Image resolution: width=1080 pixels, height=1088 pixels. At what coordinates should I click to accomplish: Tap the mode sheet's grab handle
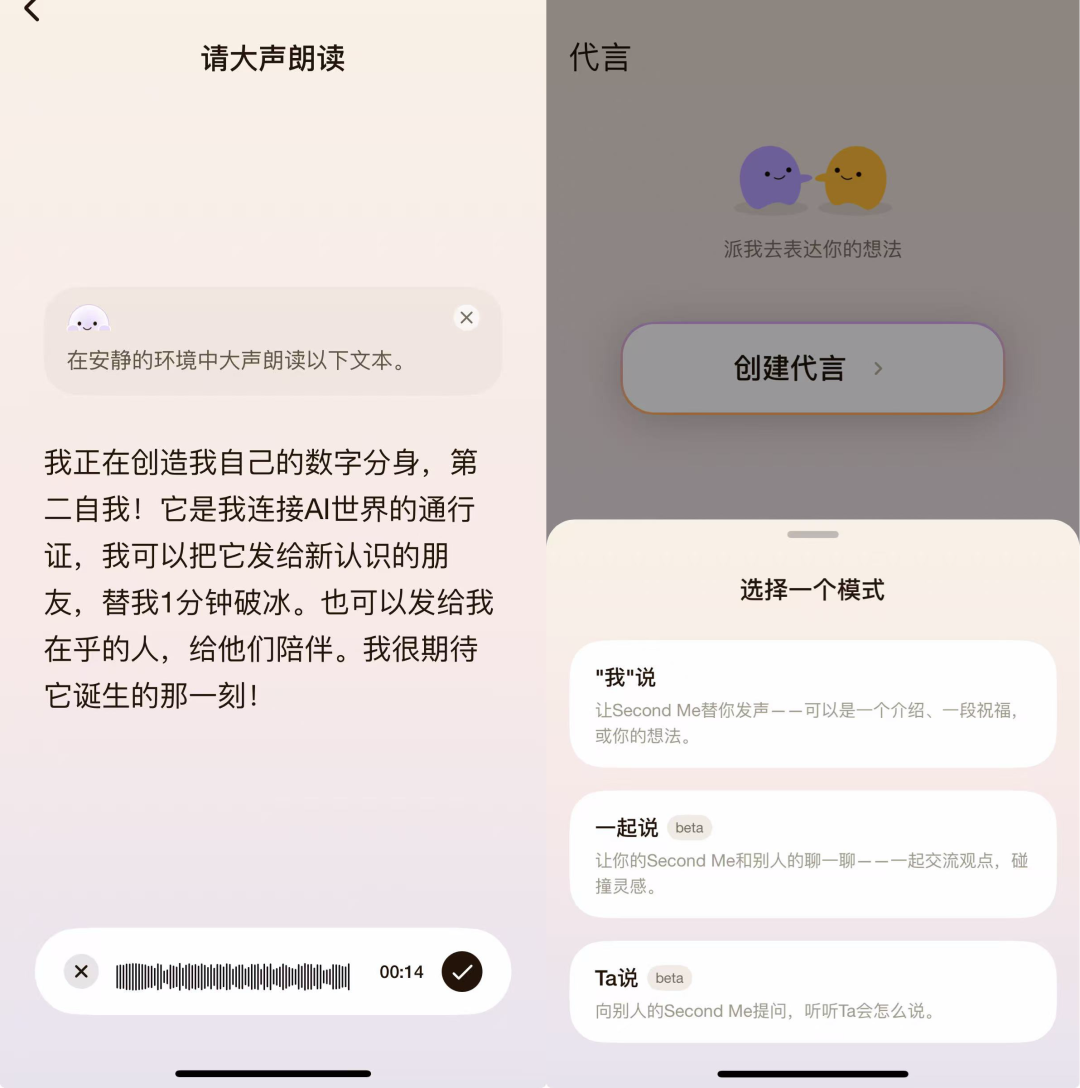pyautogui.click(x=812, y=535)
